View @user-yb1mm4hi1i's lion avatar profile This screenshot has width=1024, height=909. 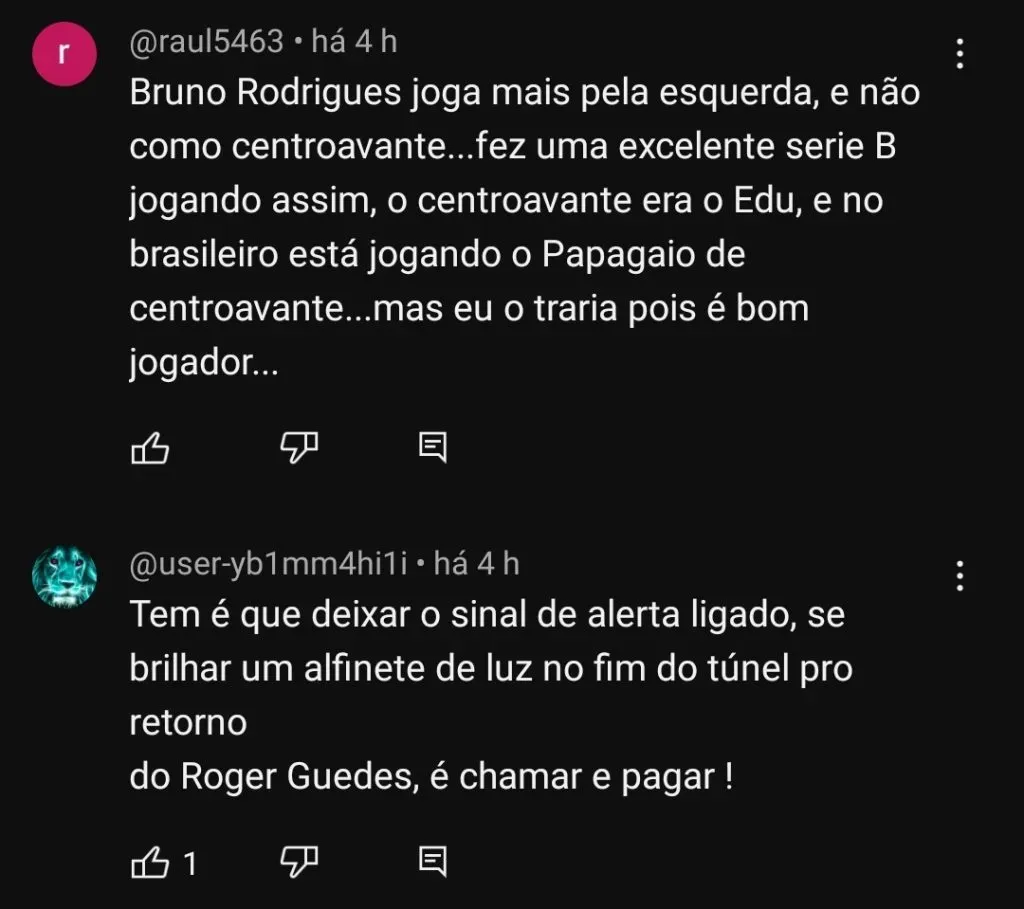(65, 577)
